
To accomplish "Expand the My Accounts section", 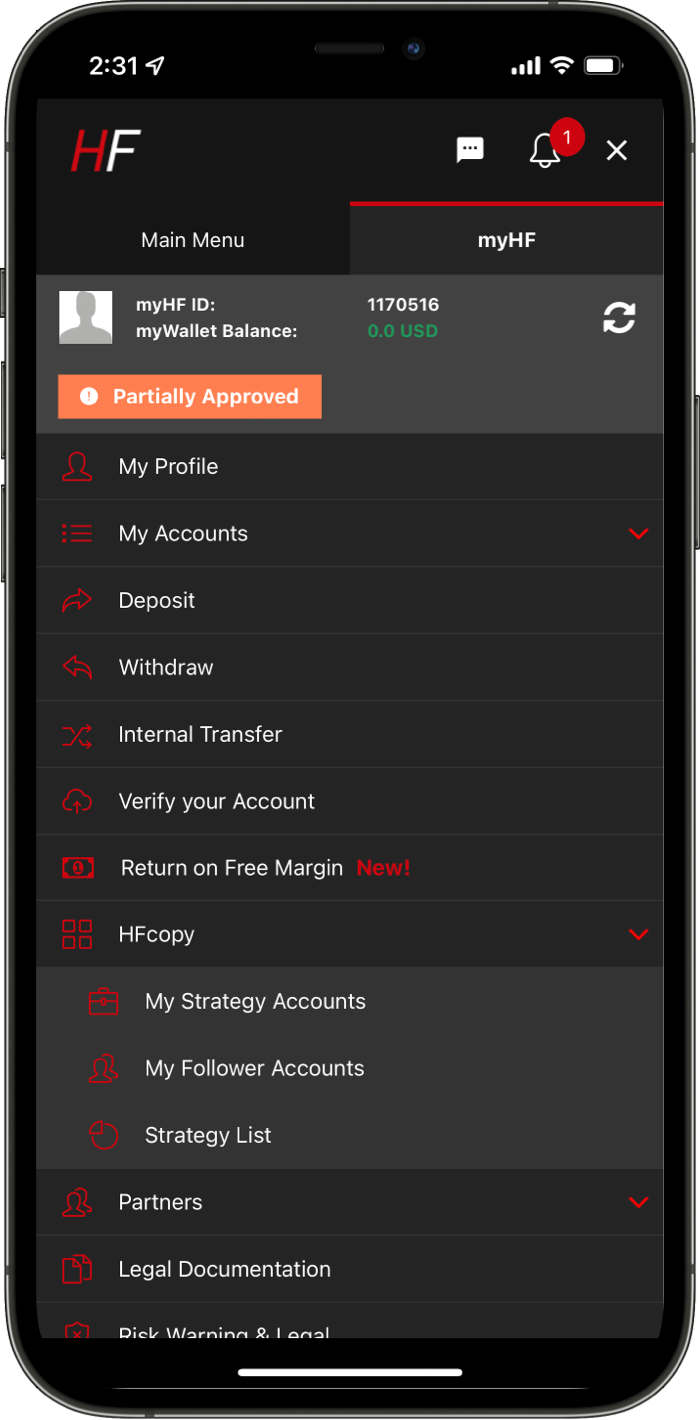I will 638,534.
